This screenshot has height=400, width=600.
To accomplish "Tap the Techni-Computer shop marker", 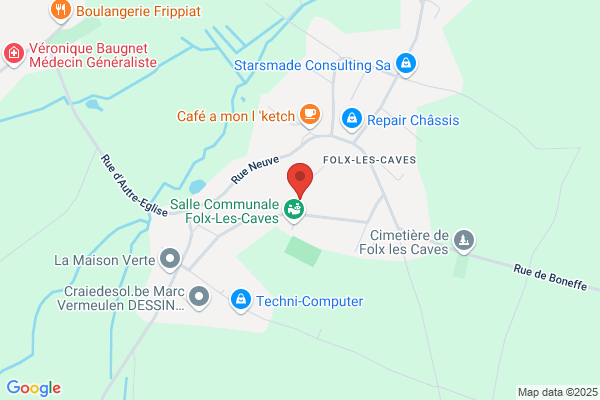I will point(241,300).
